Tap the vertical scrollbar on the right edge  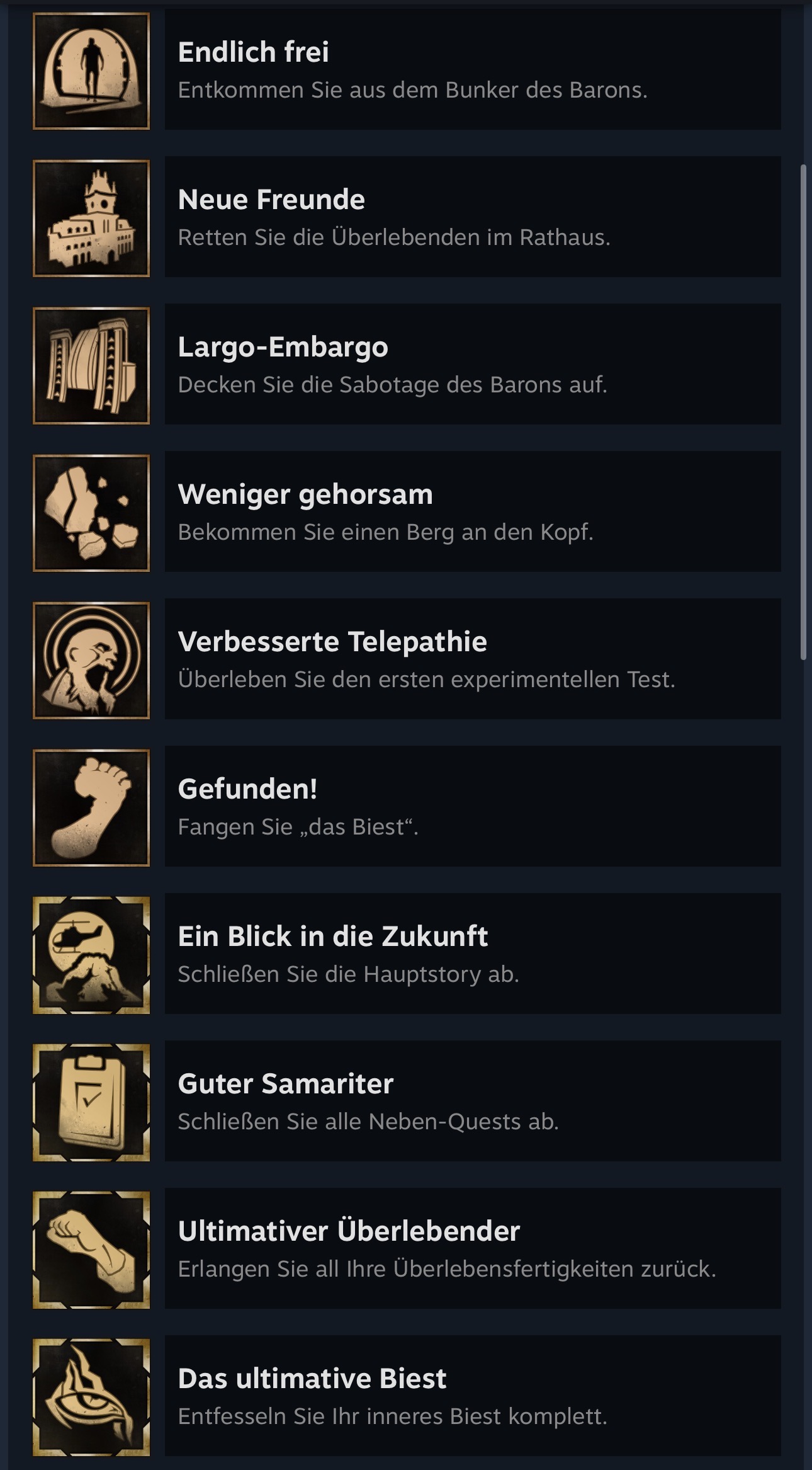[803, 413]
